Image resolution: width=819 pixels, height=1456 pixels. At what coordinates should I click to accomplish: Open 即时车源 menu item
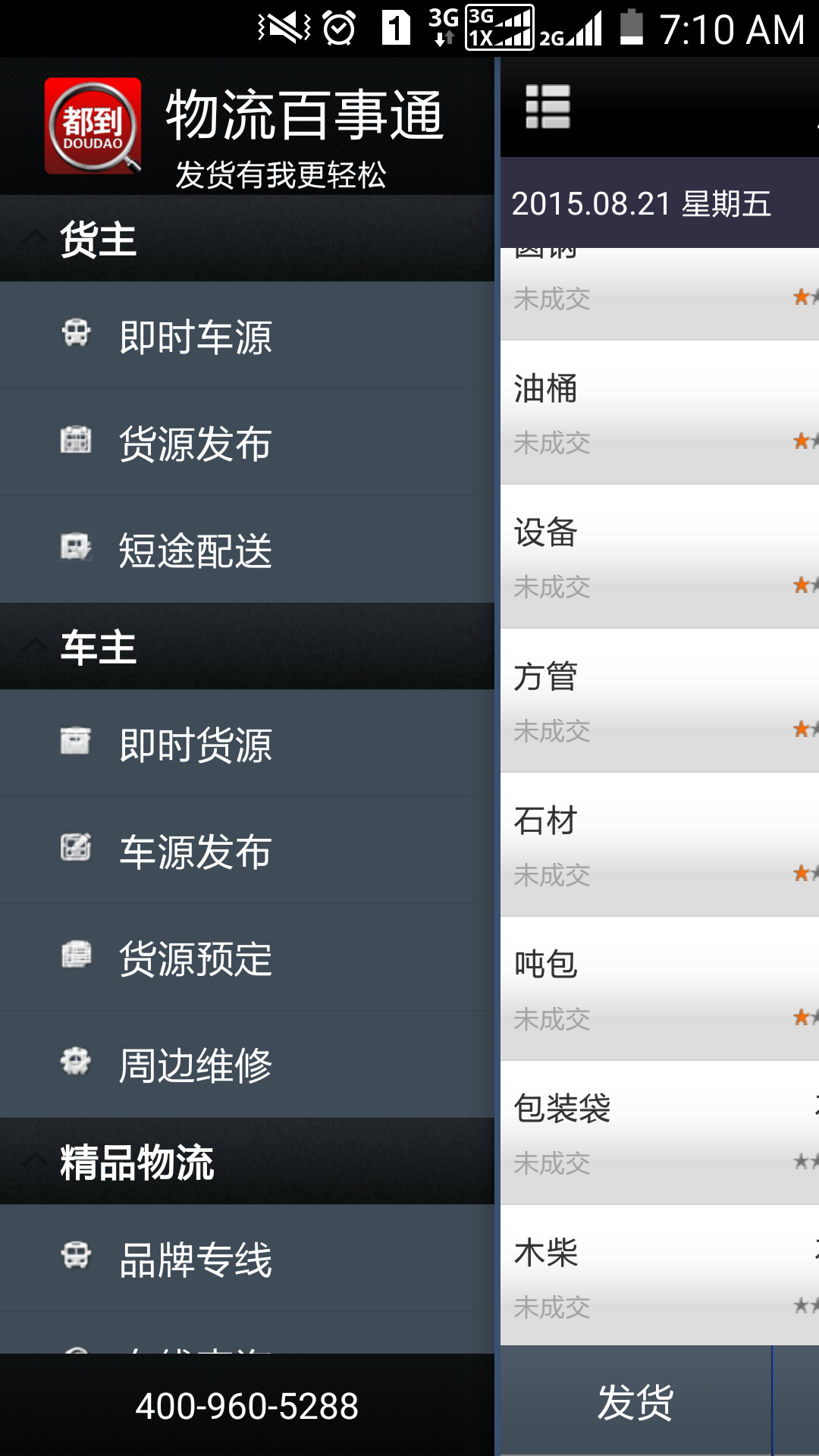point(247,336)
